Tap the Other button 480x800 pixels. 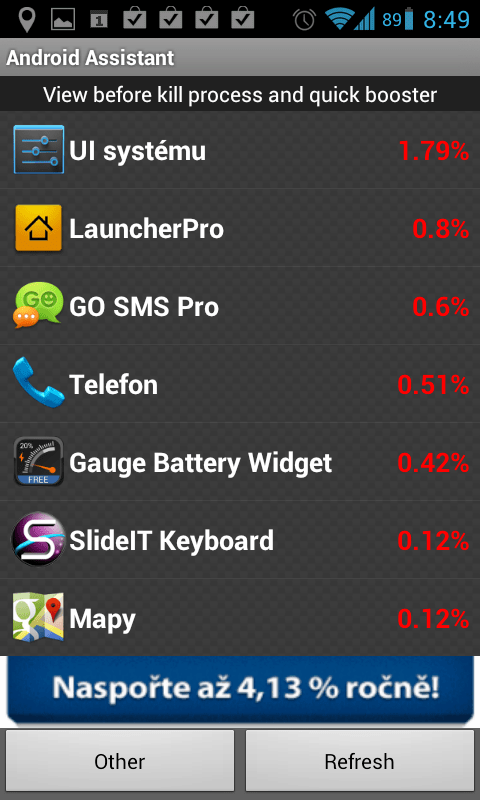click(x=120, y=761)
